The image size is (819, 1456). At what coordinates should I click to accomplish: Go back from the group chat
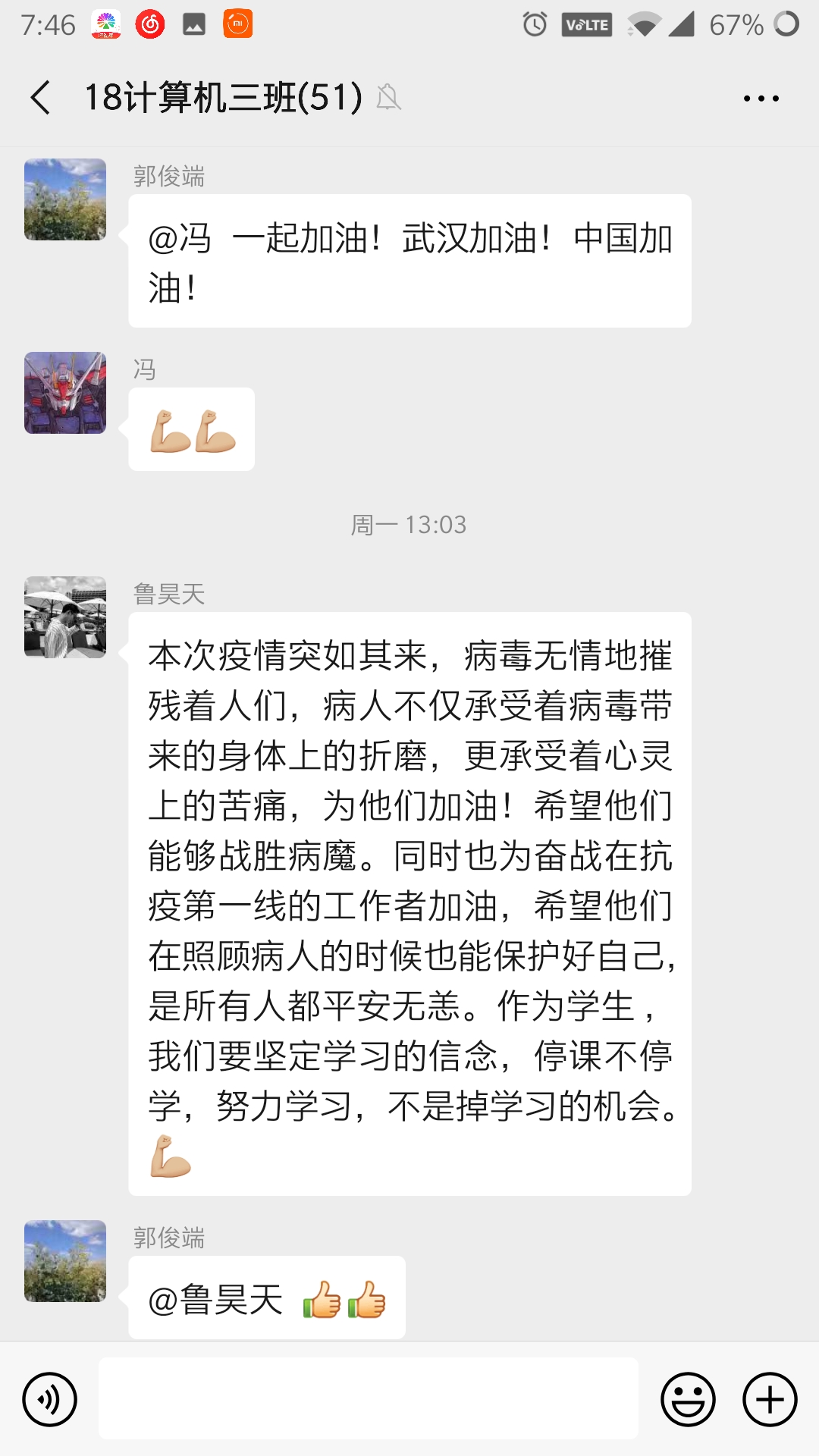pos(41,98)
